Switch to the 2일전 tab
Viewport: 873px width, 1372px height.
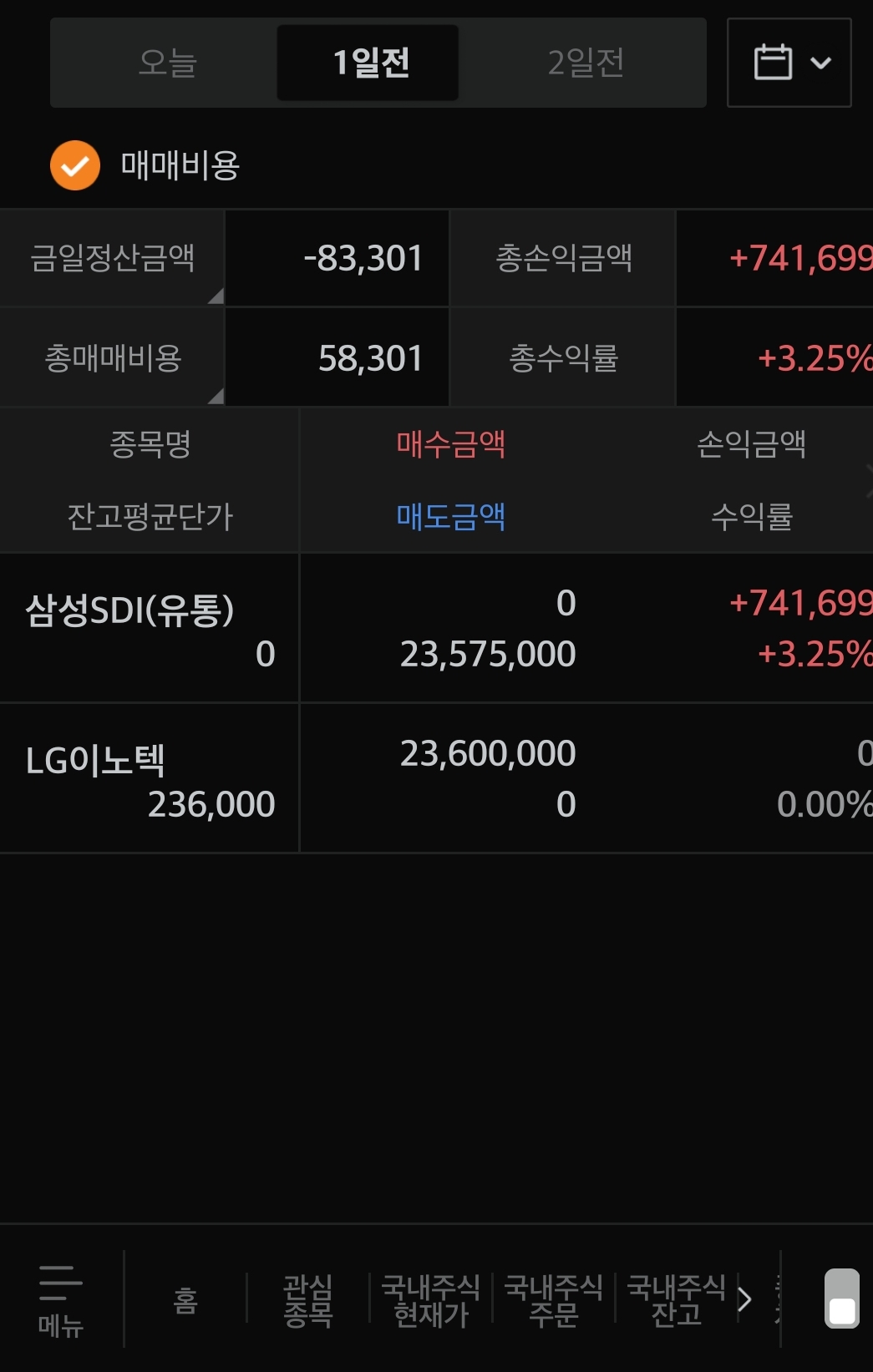(x=585, y=63)
